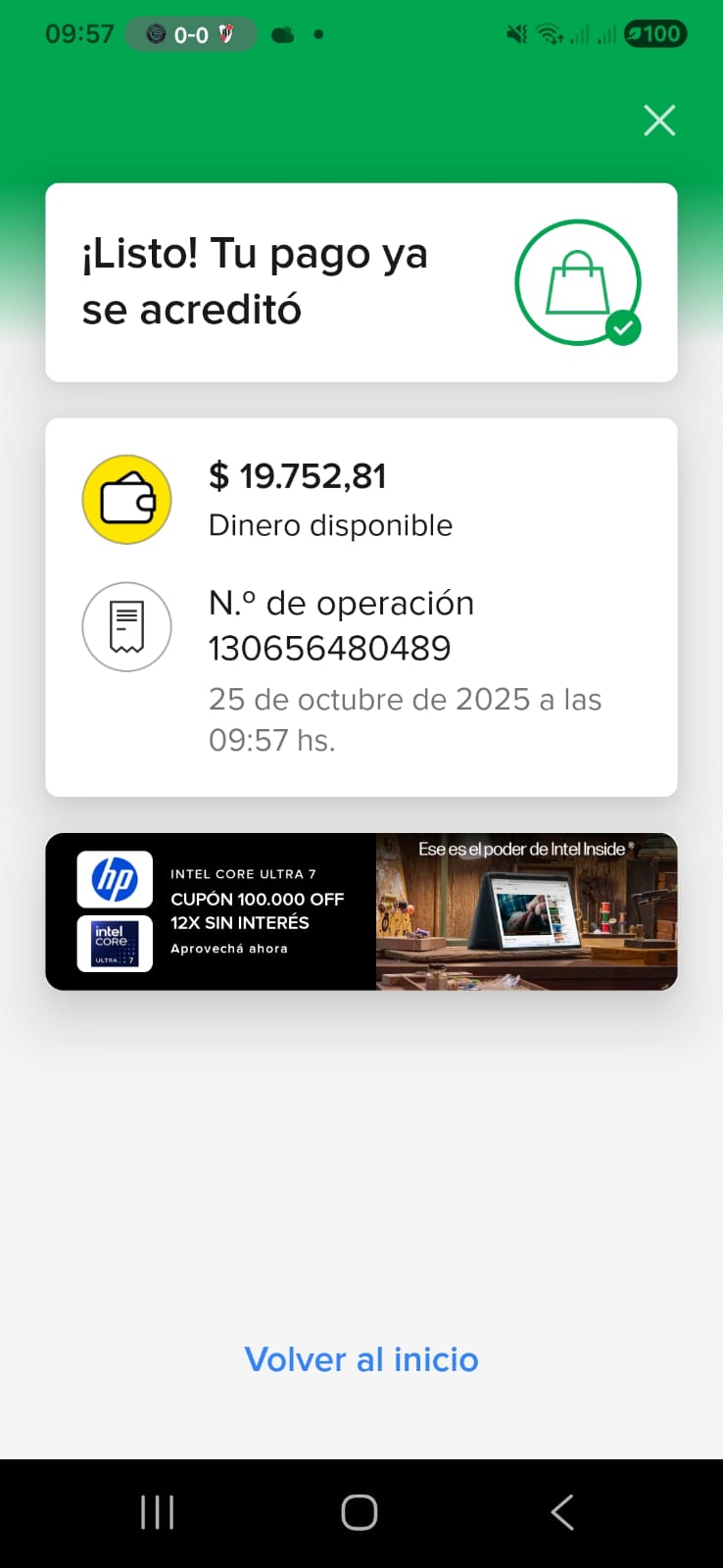
Task: Open the HP Intel Core Ultra 7 banner
Action: tap(361, 911)
